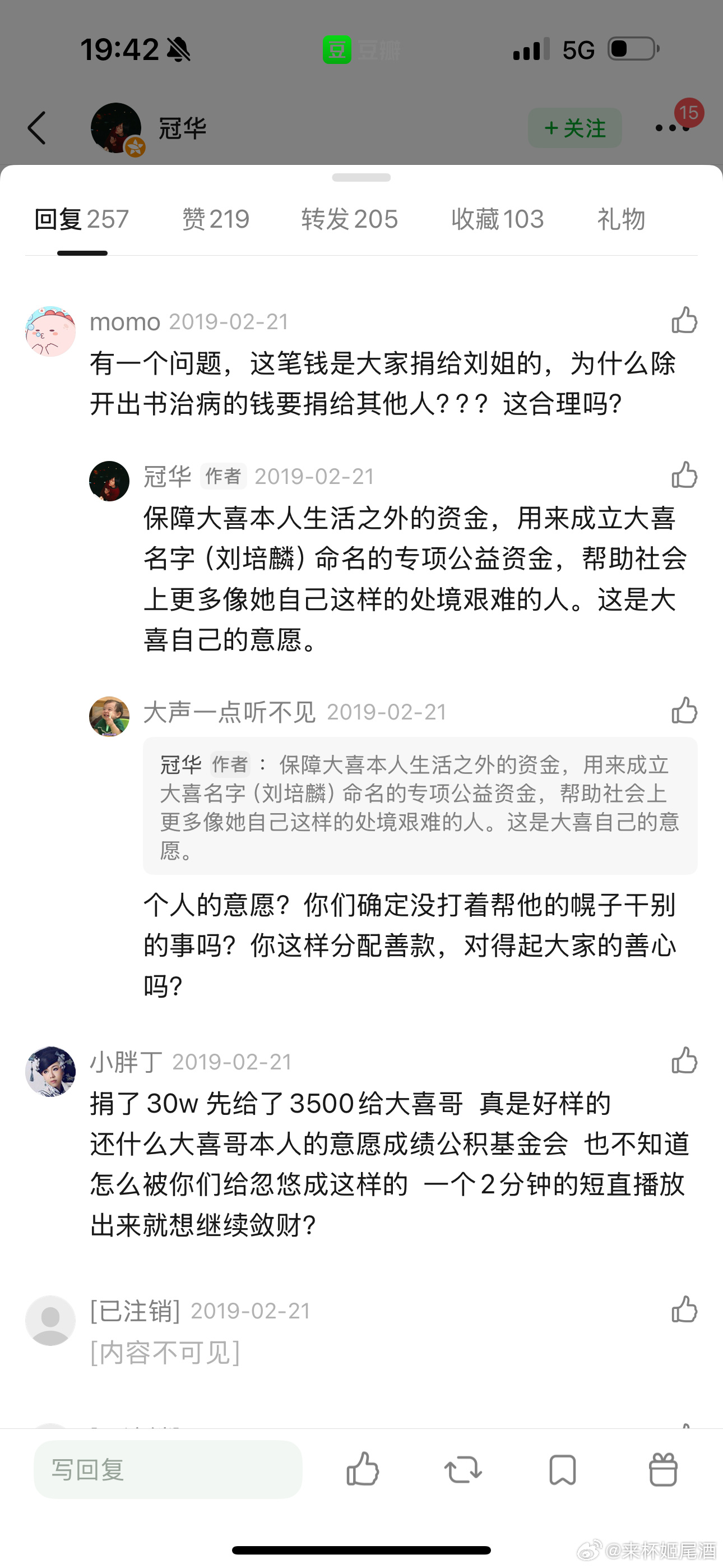Bookmark this post
This screenshot has height=1568, width=723.
pyautogui.click(x=562, y=1469)
